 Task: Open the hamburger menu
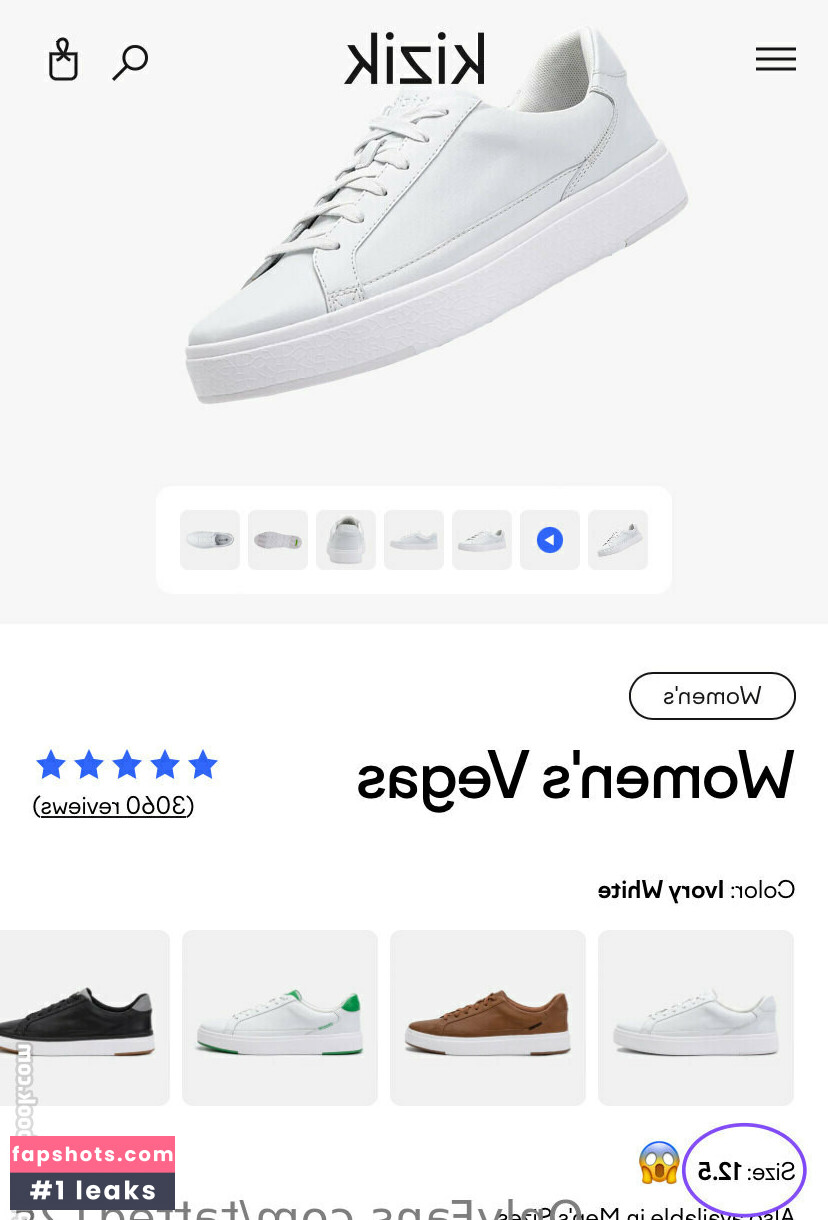click(775, 60)
